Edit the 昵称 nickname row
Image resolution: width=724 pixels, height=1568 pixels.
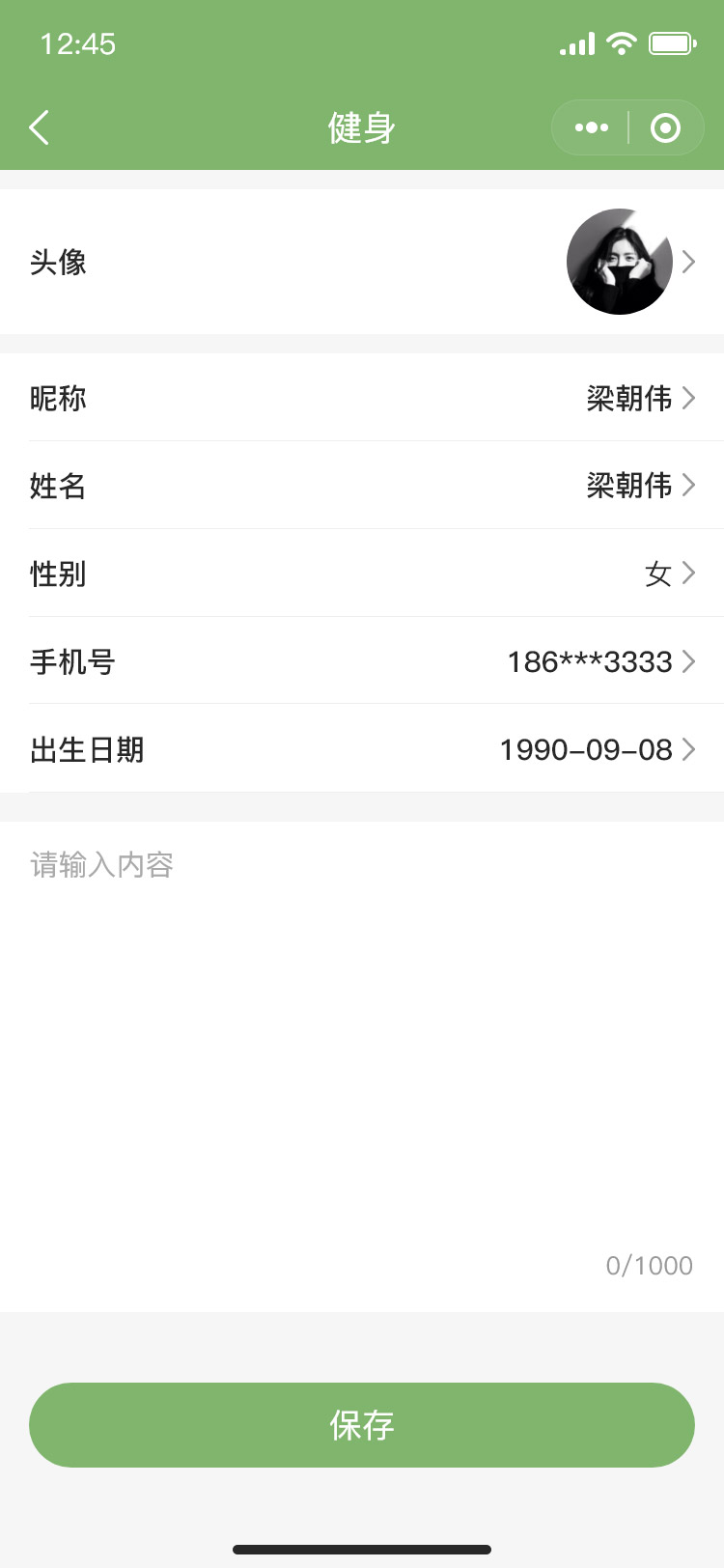tap(362, 398)
